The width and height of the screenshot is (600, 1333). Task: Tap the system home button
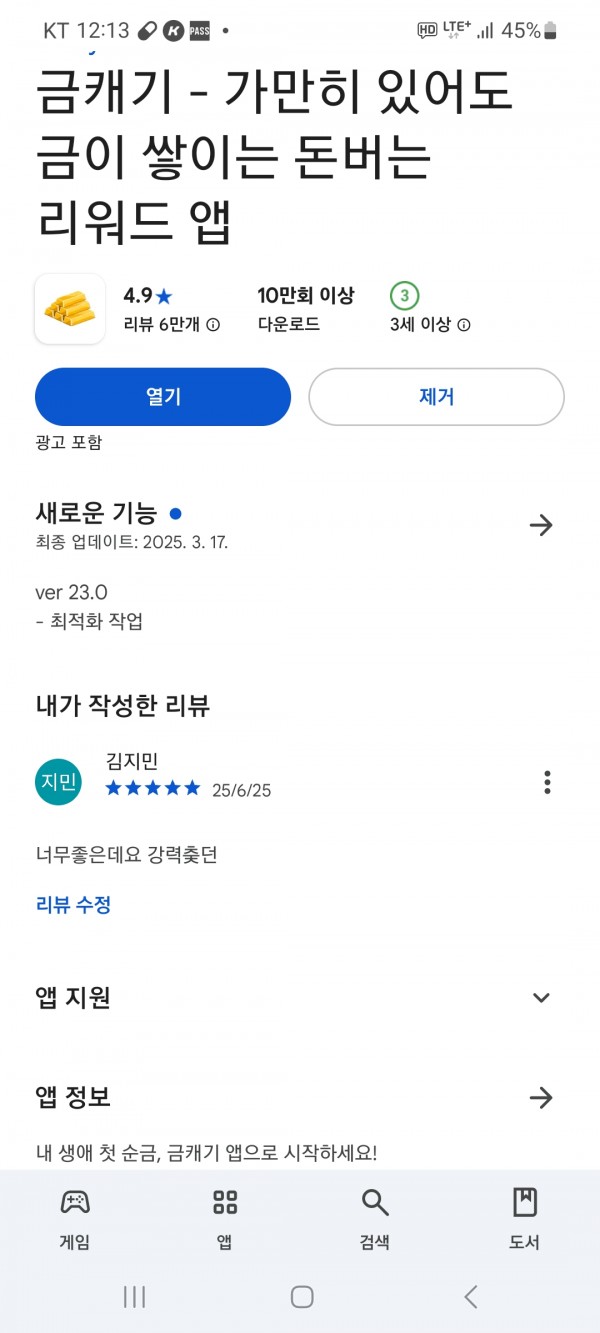coord(302,1297)
